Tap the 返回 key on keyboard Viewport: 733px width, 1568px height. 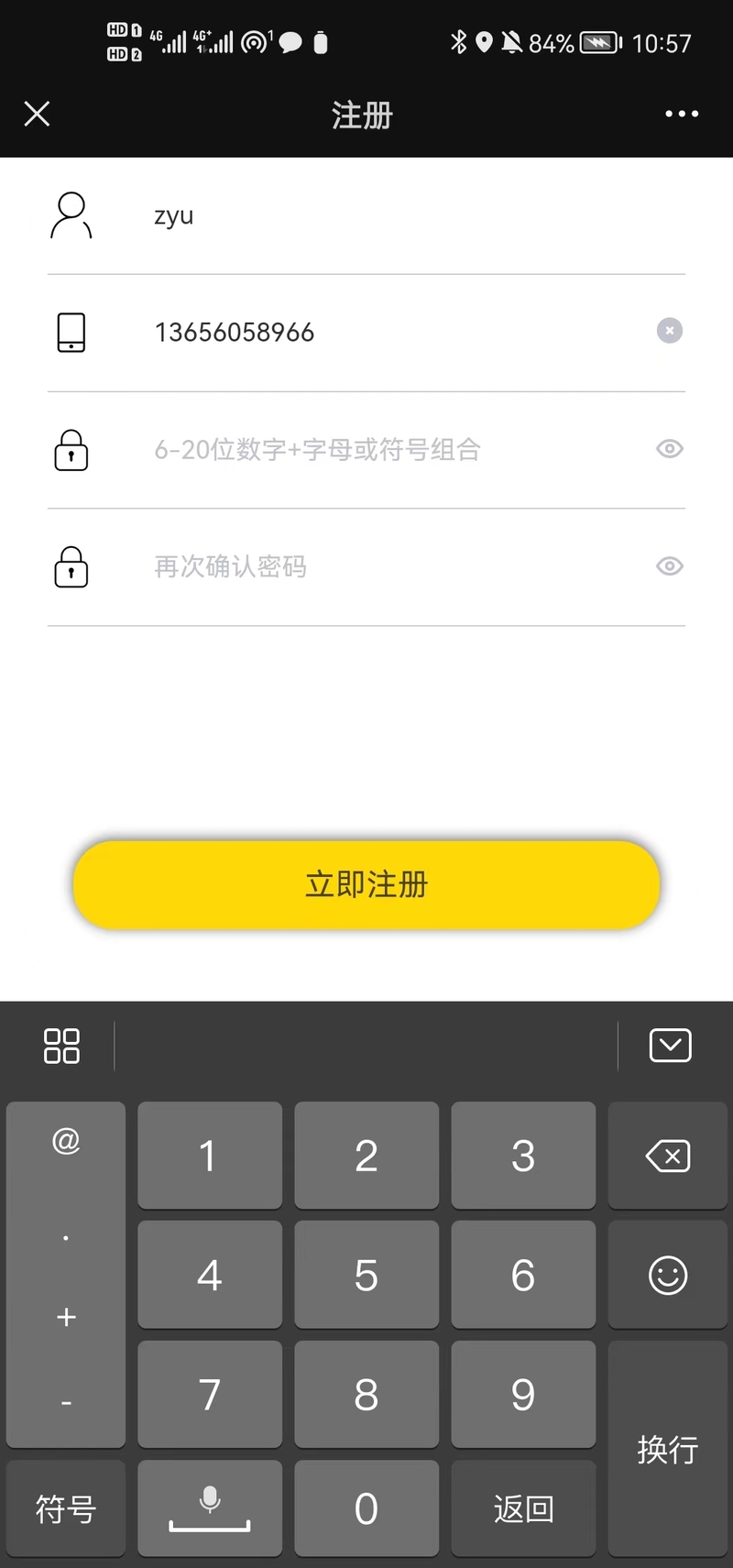coord(523,1508)
